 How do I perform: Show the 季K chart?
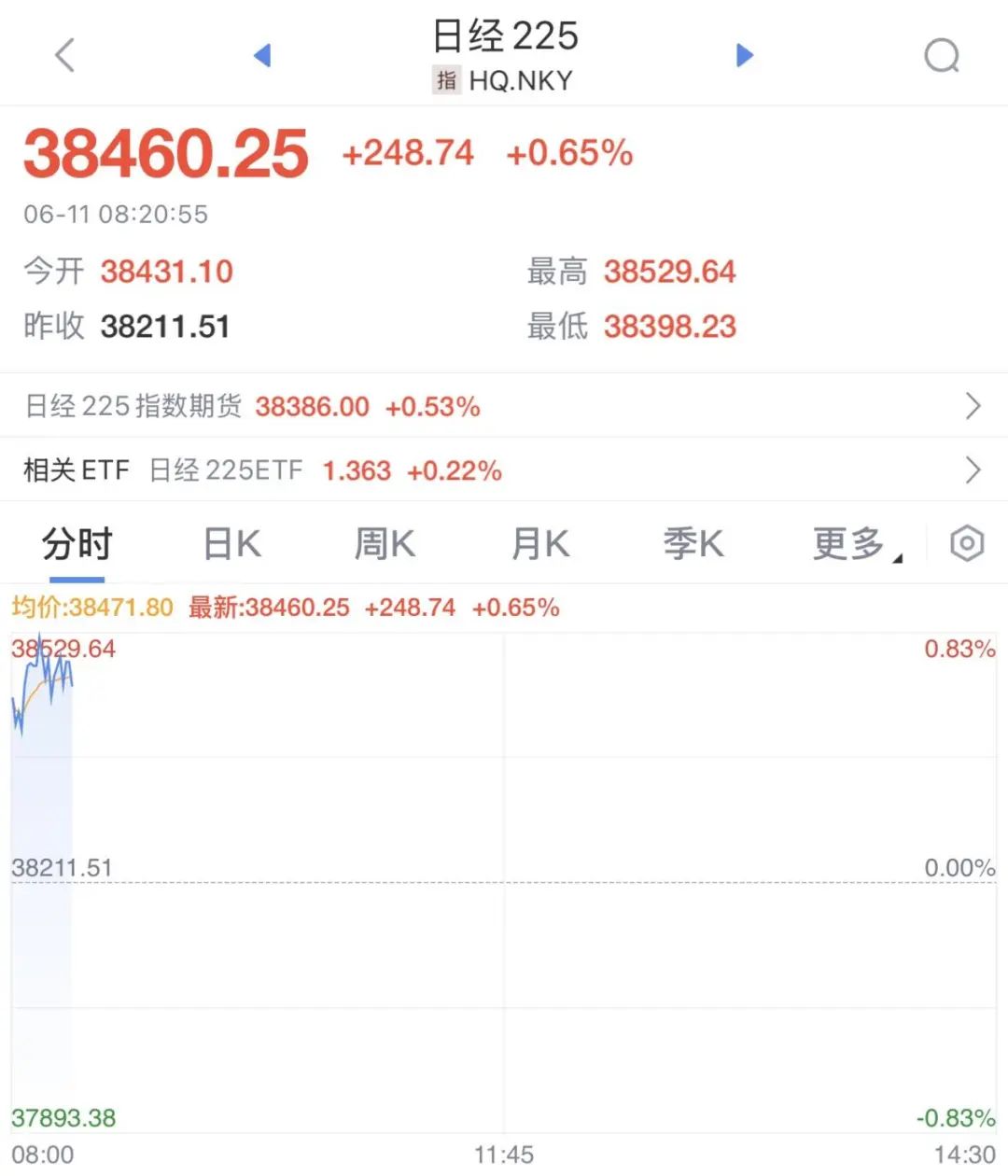pyautogui.click(x=693, y=543)
